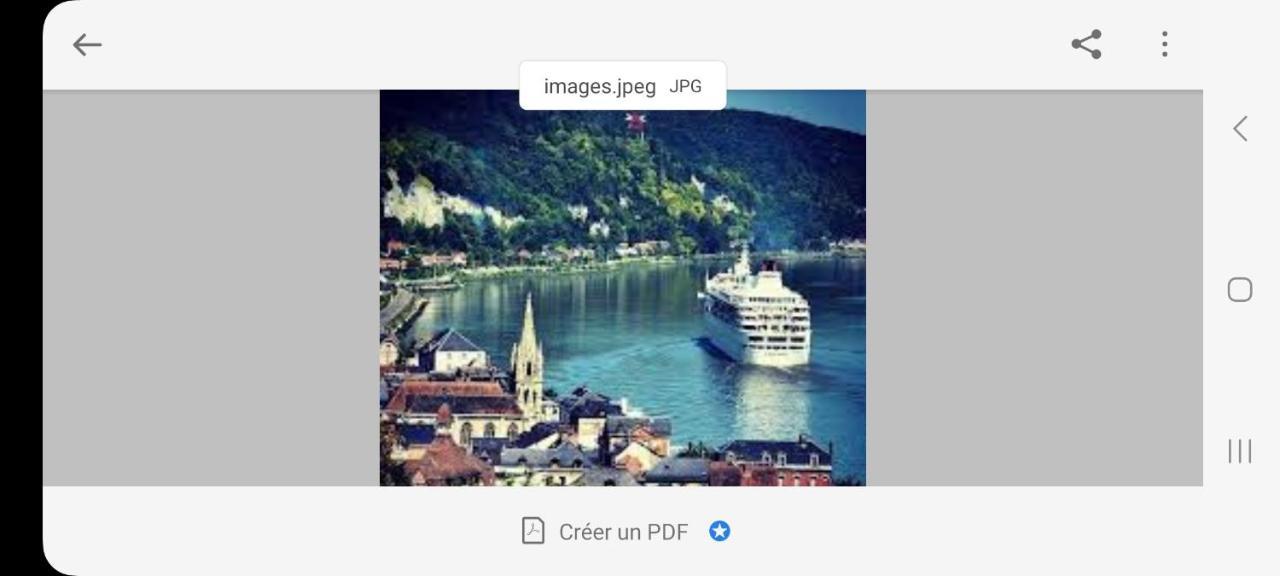Share the images.jpeg file
The height and width of the screenshot is (576, 1280).
coord(1086,44)
